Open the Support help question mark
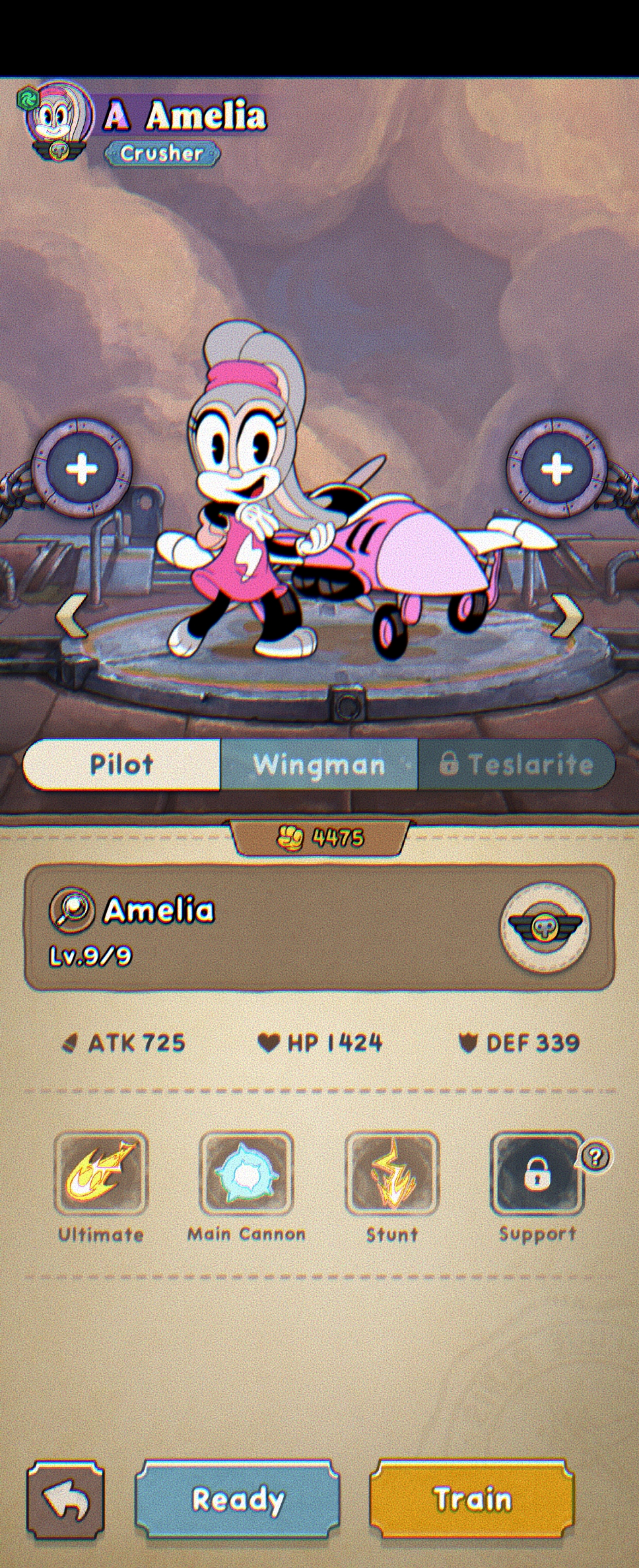Viewport: 639px width, 1568px height. click(x=596, y=1157)
